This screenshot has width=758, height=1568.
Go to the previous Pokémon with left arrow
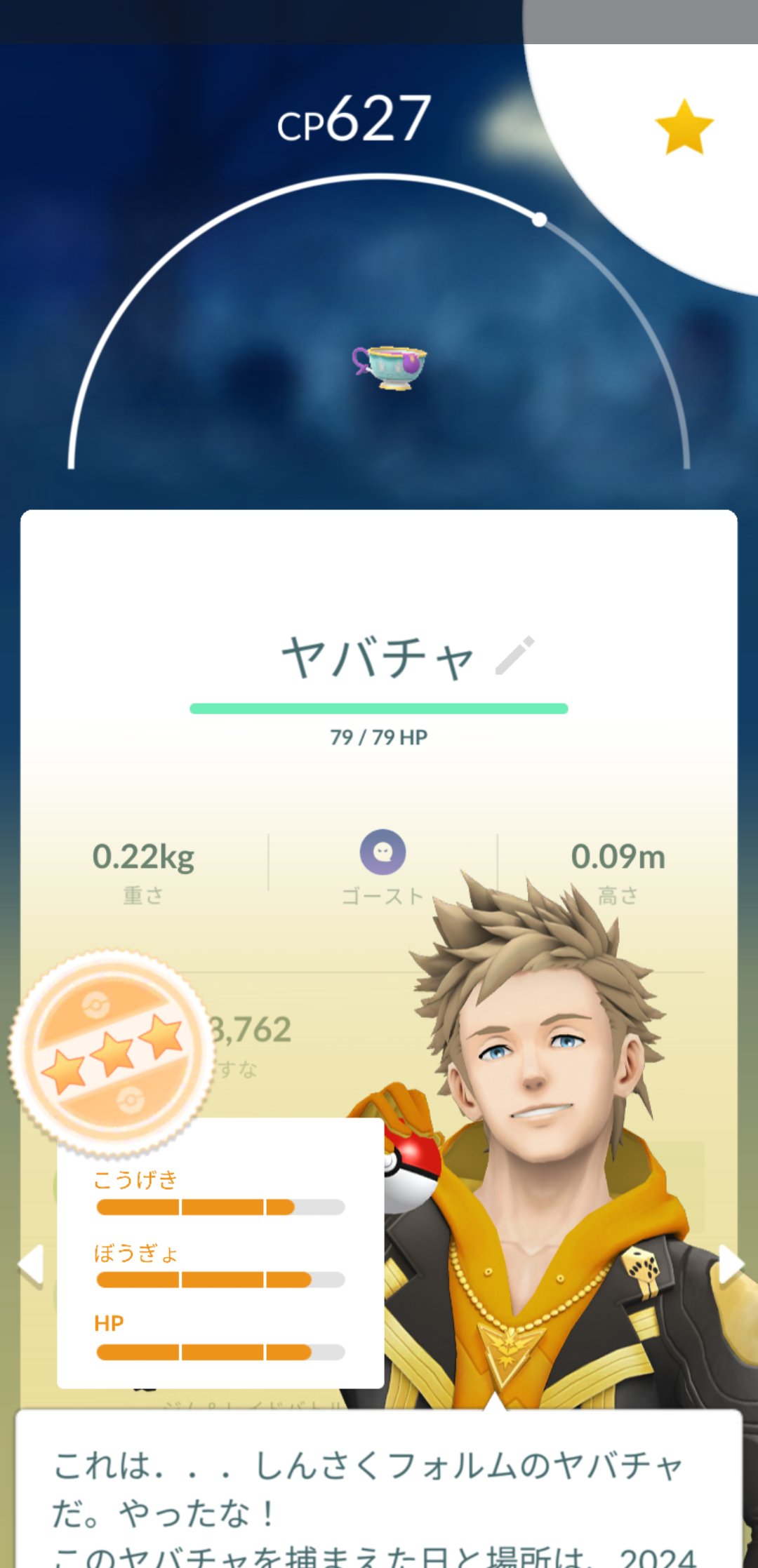(31, 1265)
